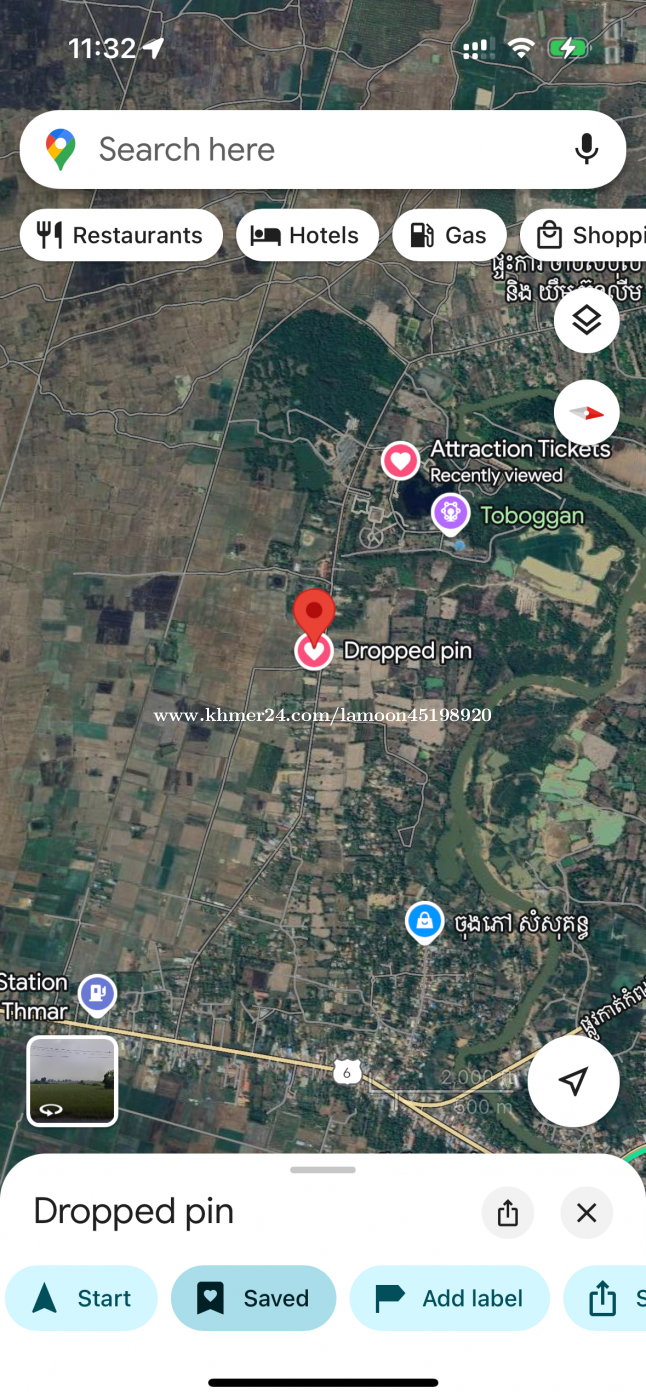Tap the Toboggan place marker
Image resolution: width=646 pixels, height=1400 pixels.
tap(450, 514)
